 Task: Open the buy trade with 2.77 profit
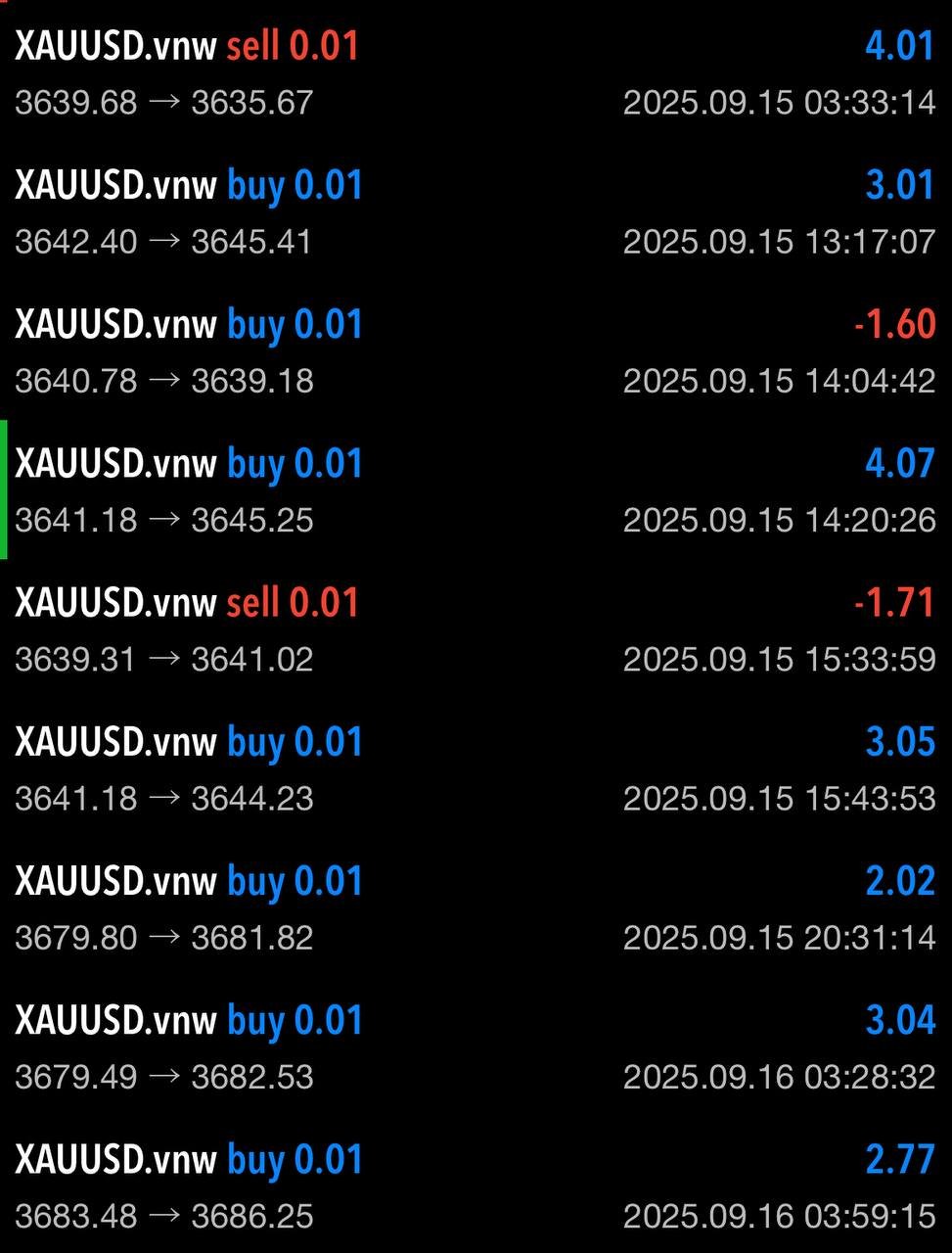476,1185
